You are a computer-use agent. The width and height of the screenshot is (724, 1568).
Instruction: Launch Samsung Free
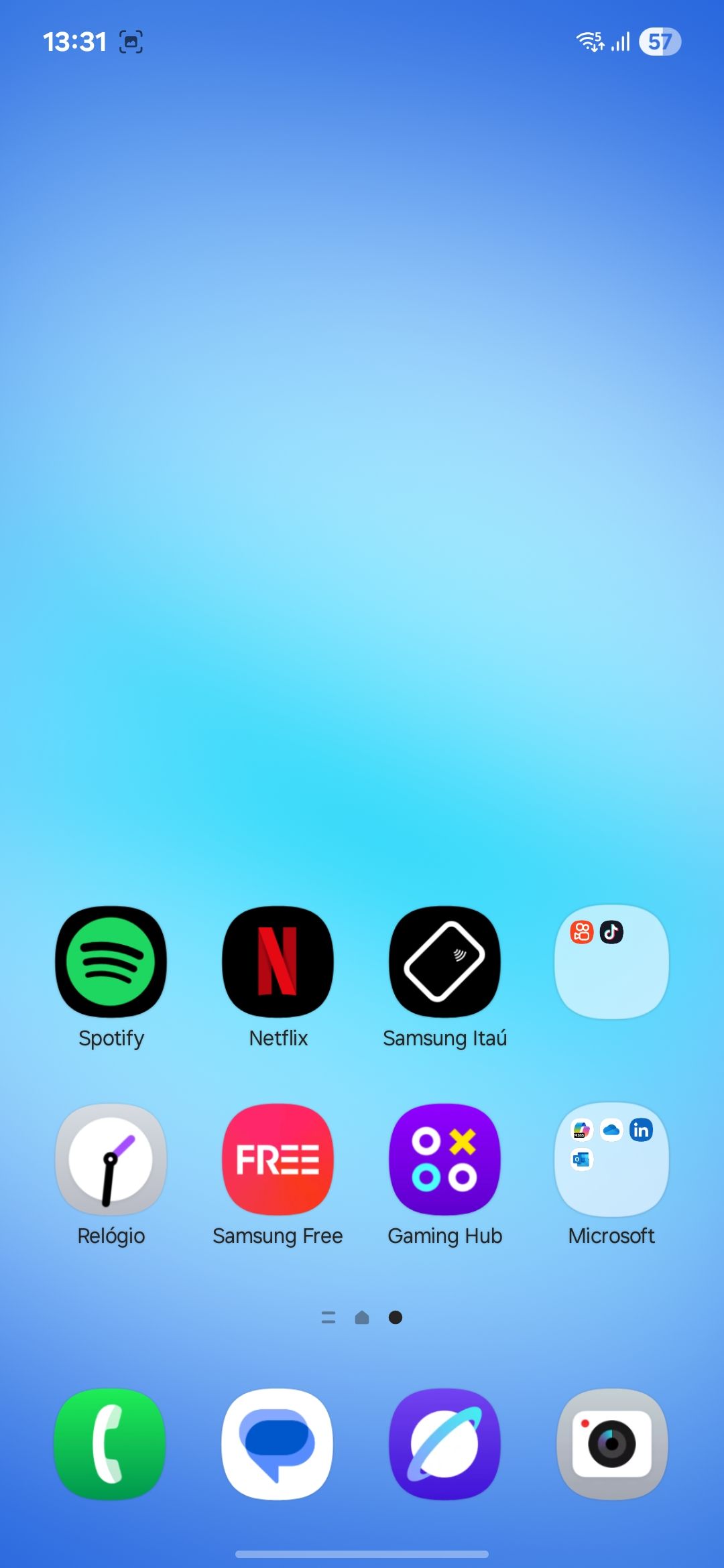click(x=278, y=1159)
